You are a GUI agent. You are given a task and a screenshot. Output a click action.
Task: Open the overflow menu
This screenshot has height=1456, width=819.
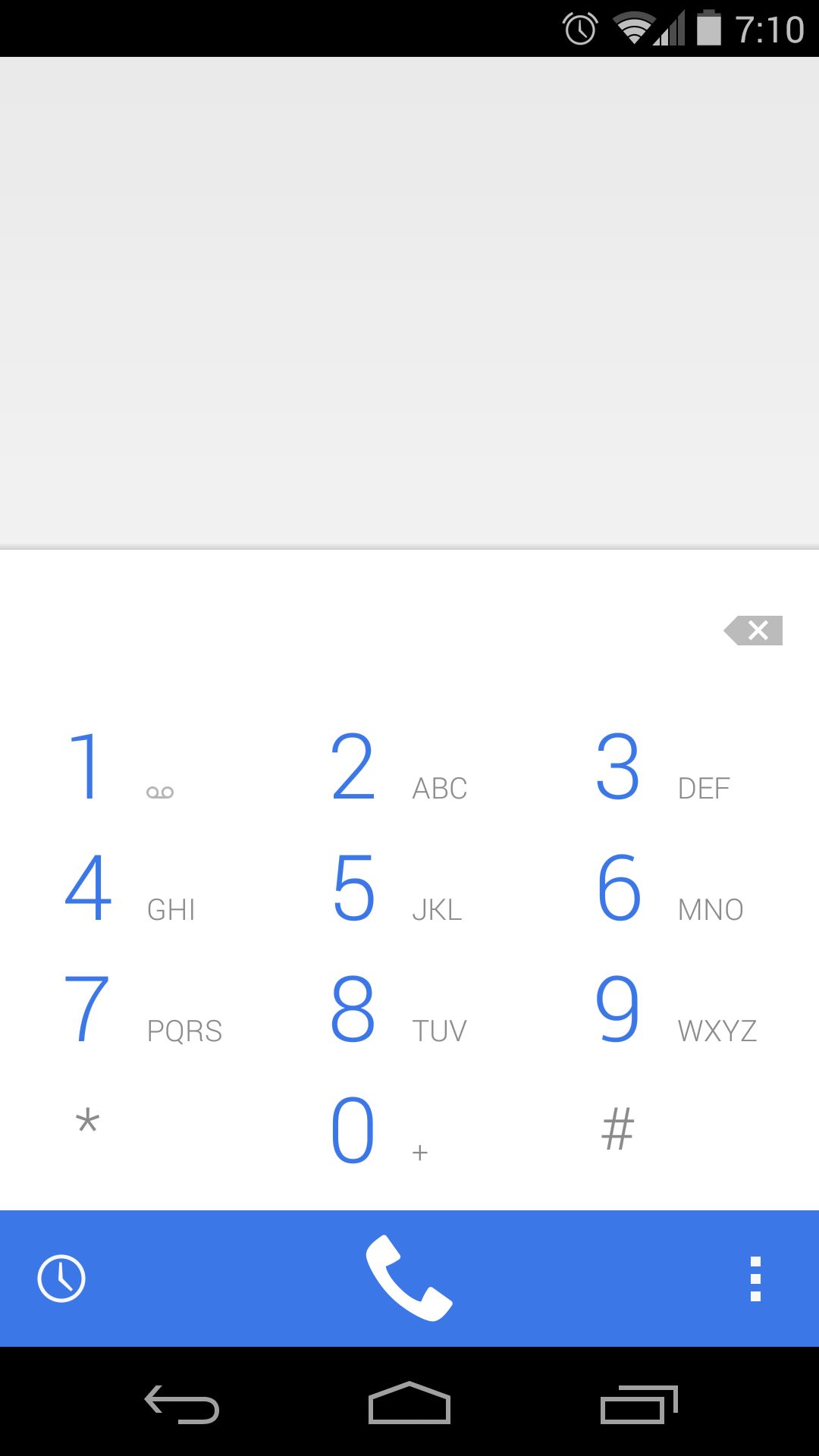pos(755,1279)
